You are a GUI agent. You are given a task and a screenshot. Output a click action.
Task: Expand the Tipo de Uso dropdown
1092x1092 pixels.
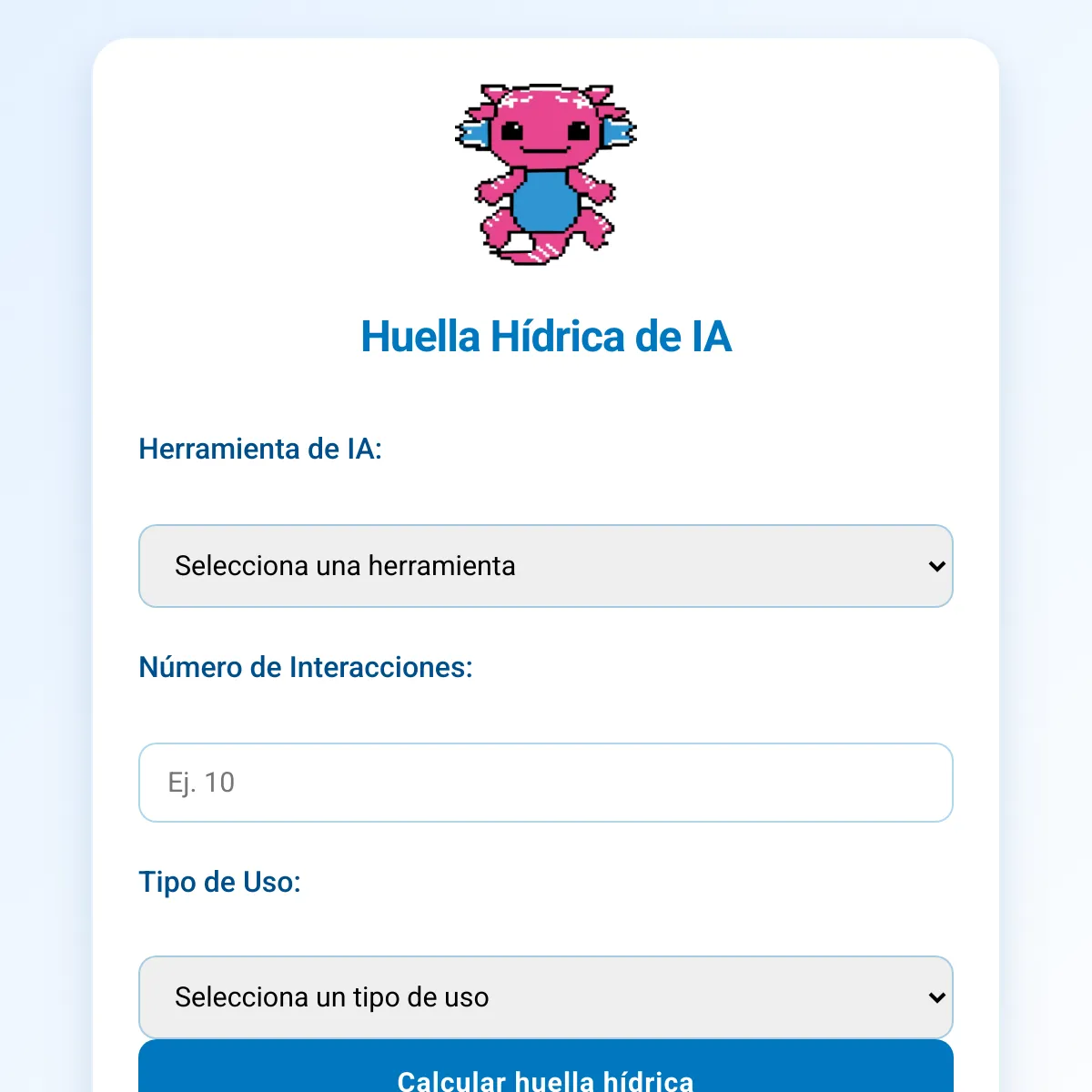545,997
